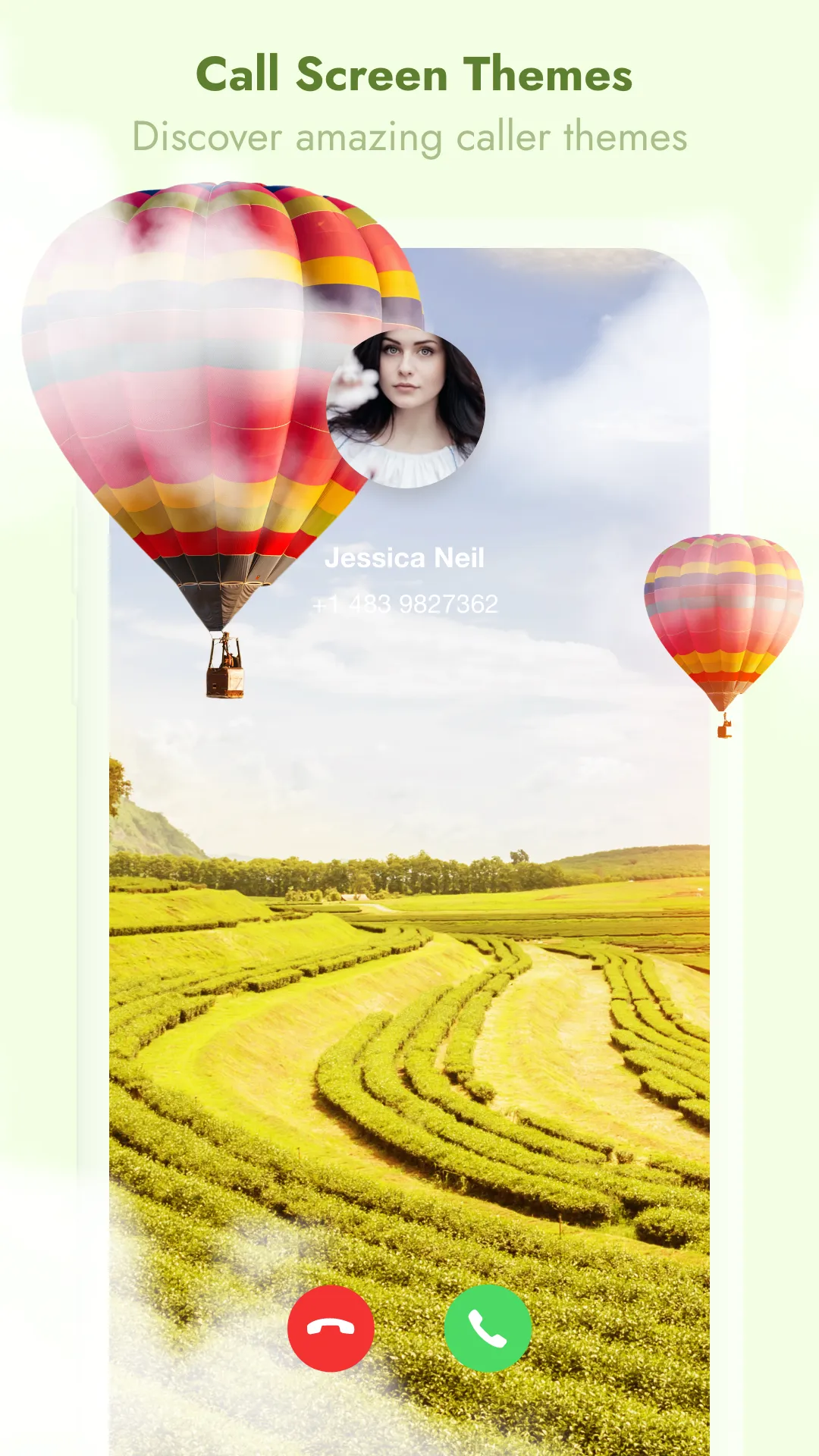The height and width of the screenshot is (1456, 819).
Task: Expand the caller number information
Action: [405, 603]
